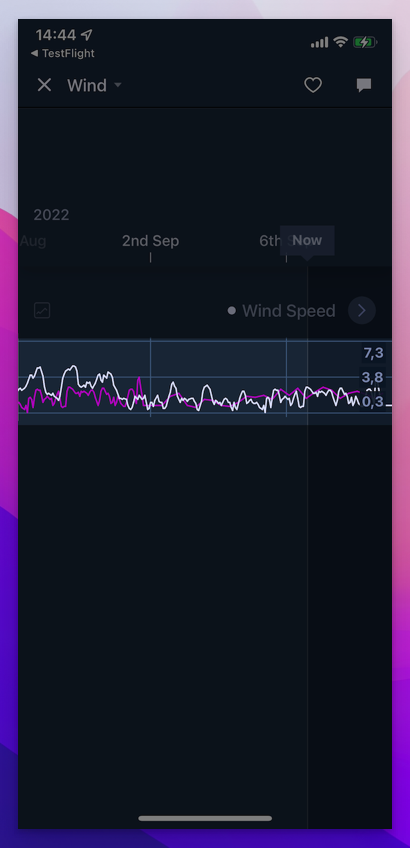Image resolution: width=410 pixels, height=848 pixels.
Task: Jump to Now on the timeline
Action: coord(307,241)
